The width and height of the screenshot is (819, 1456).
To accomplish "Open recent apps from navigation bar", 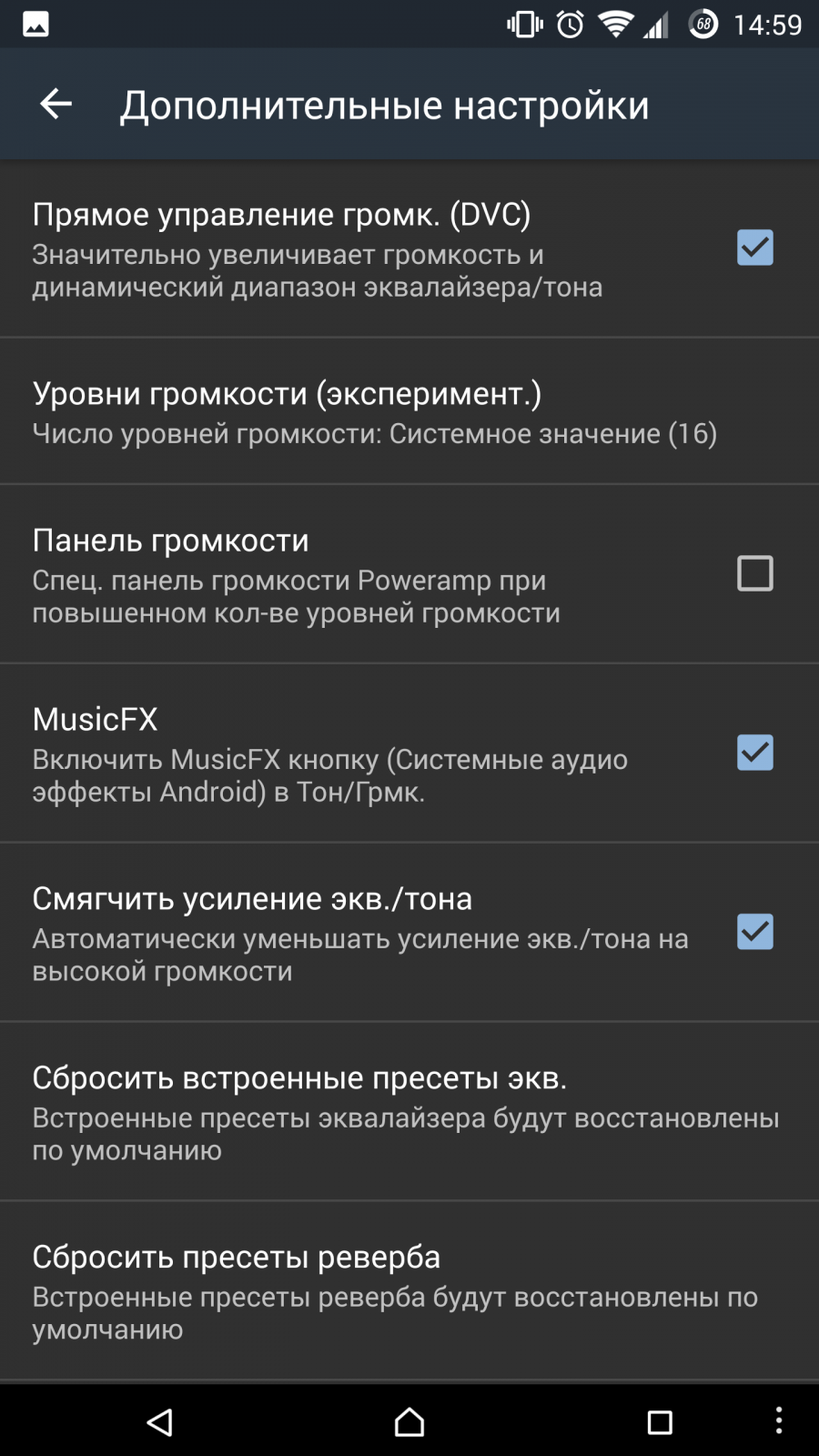I will (660, 1422).
